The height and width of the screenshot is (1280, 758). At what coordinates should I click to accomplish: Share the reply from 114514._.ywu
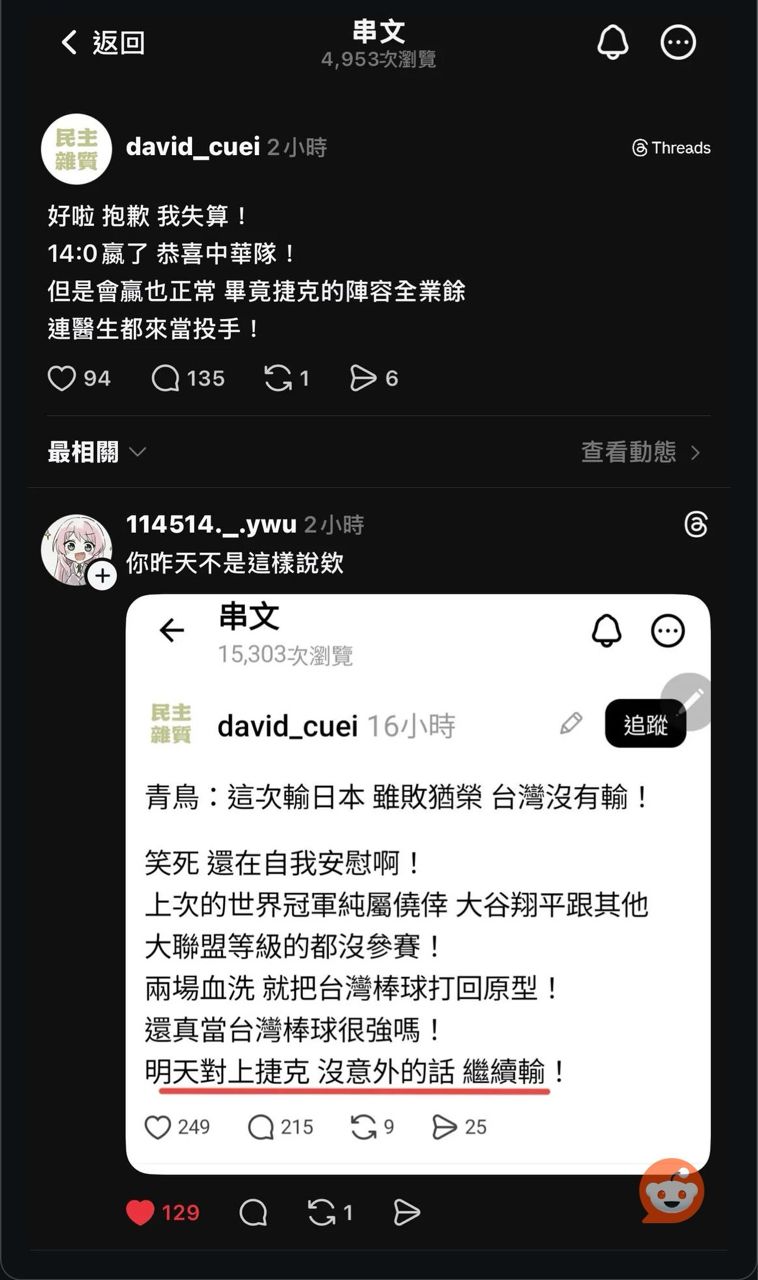(406, 1212)
